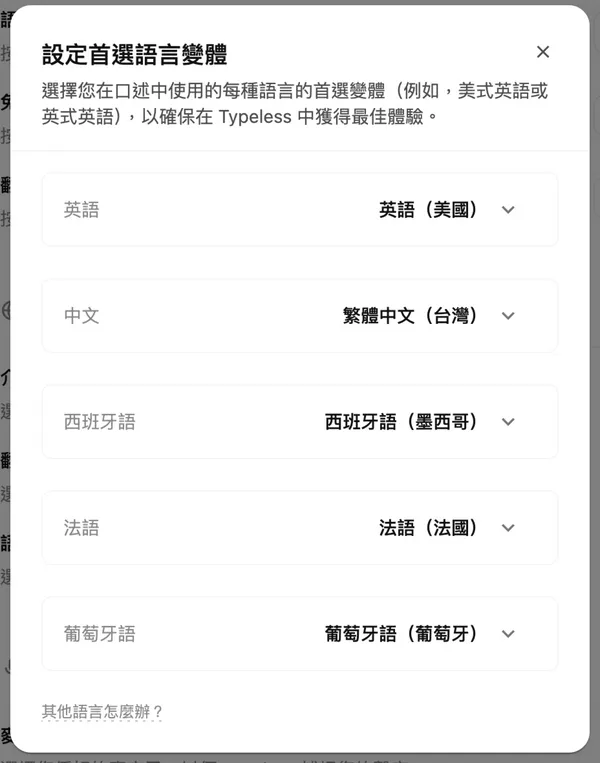Viewport: 600px width, 763px height.
Task: Open the 其他語言怎麼辦？ link
Action: point(102,712)
